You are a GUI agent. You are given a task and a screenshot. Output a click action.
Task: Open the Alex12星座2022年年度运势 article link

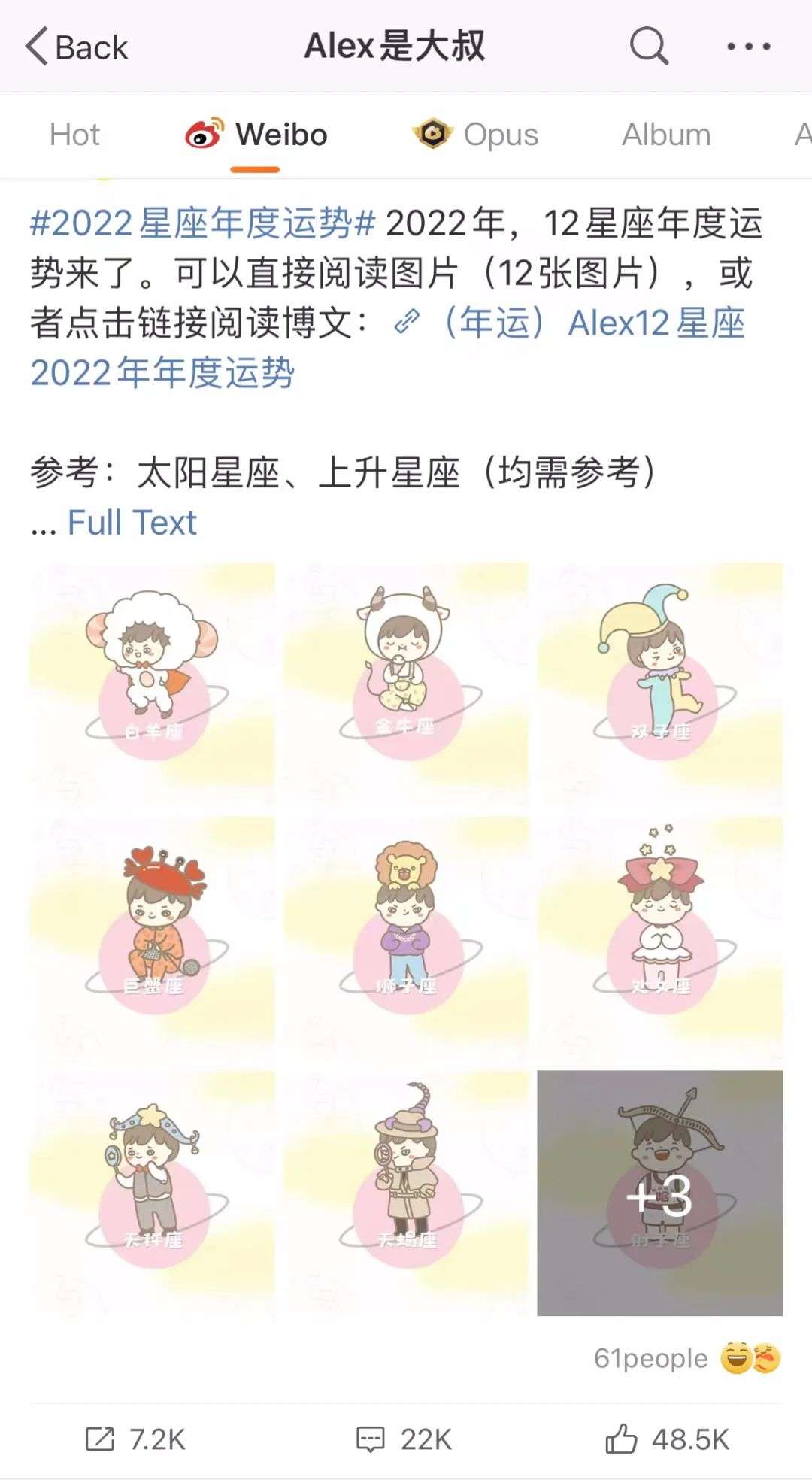(388, 347)
